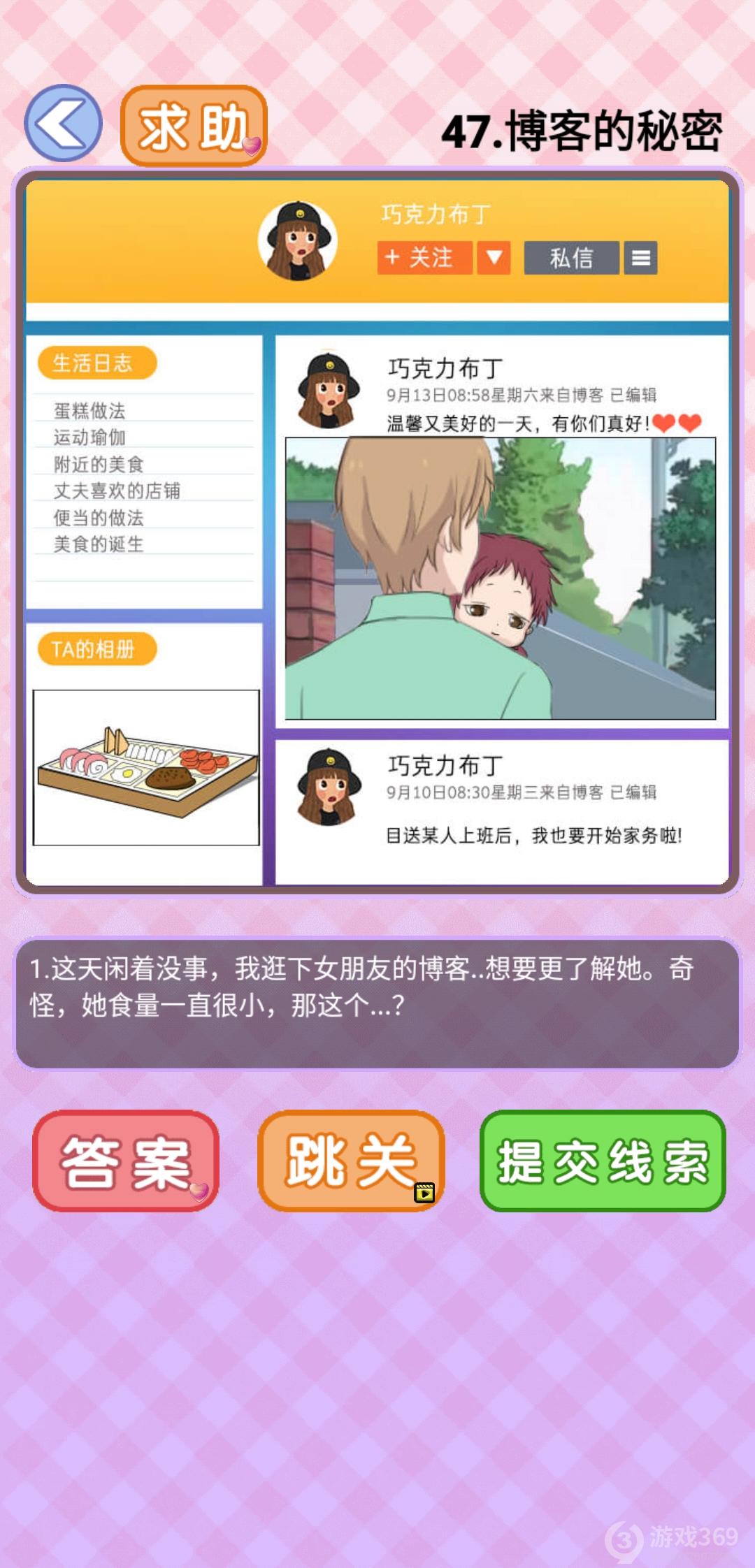Inspect the hugging photo in September 13 post
Image resolution: width=755 pixels, height=1568 pixels.
[500, 578]
